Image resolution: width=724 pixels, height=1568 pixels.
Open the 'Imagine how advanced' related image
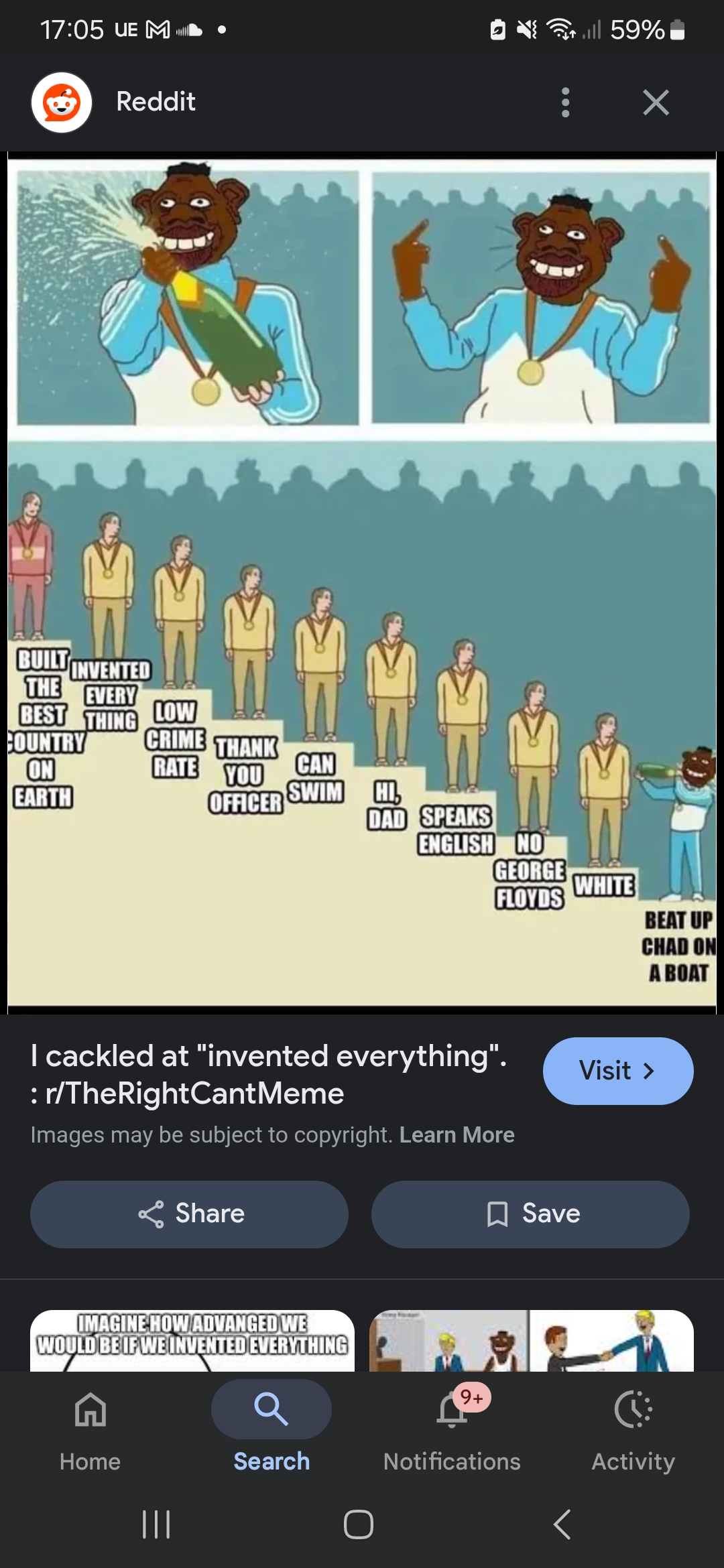pos(192,1340)
